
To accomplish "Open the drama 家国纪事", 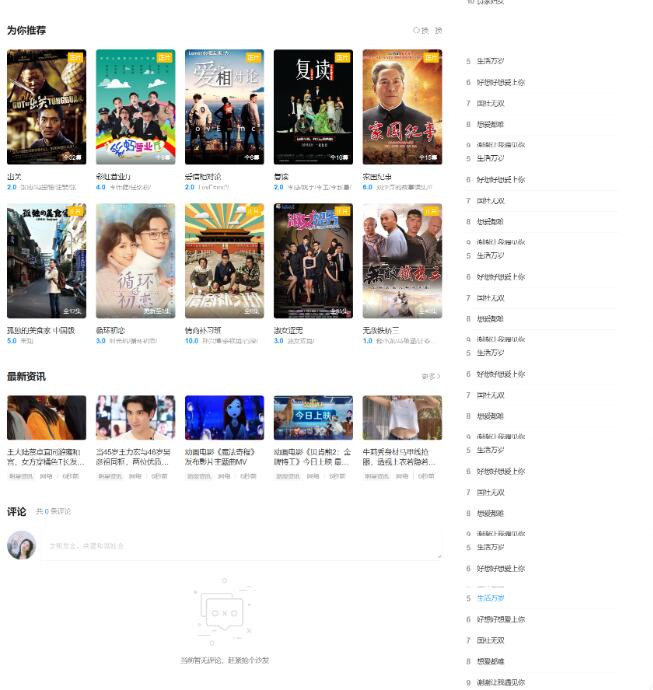I will 402,107.
